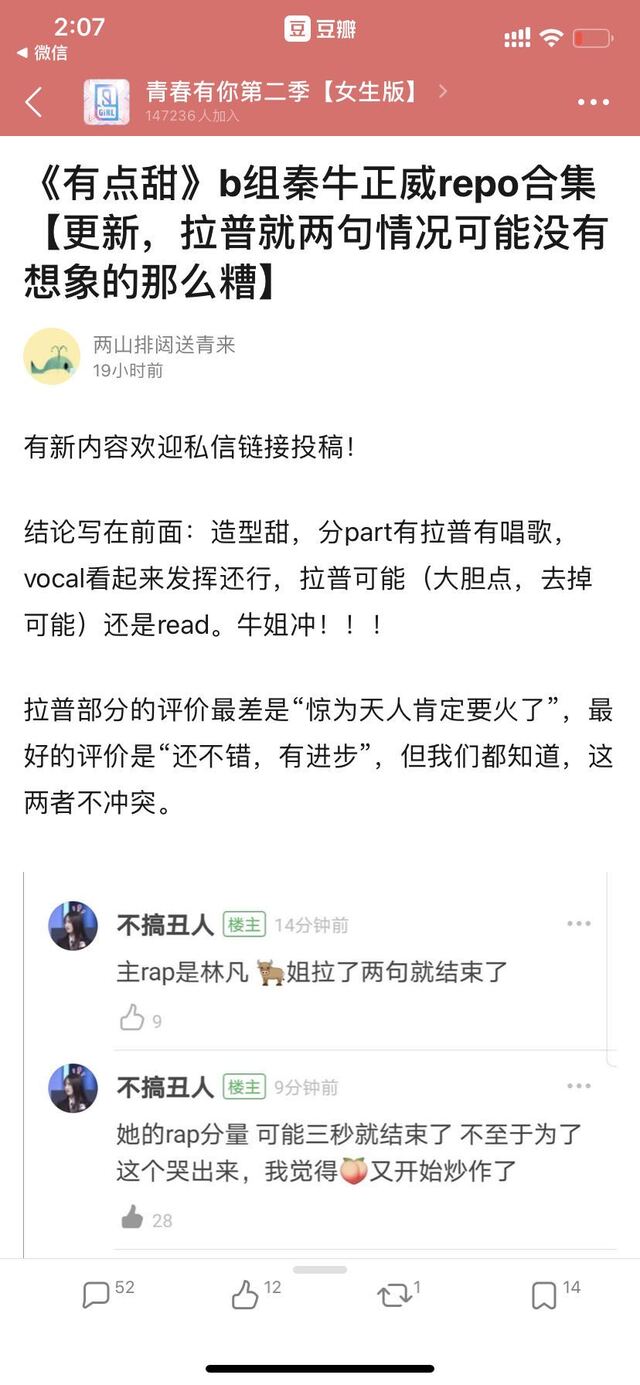Like the comment about 主rap是林凡
Image resolution: width=640 pixels, height=1385 pixels.
[133, 1019]
